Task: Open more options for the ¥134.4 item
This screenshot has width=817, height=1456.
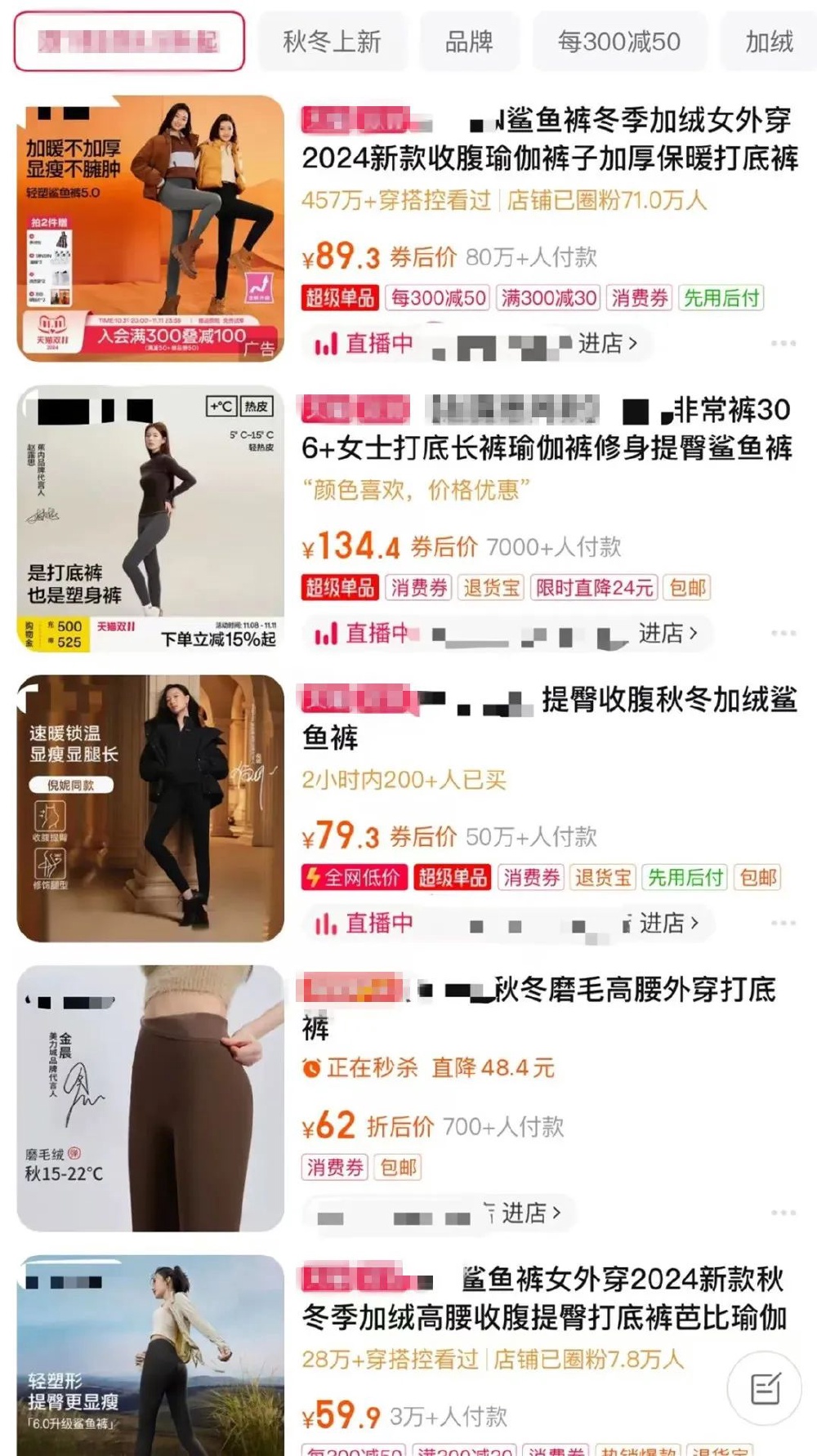Action: [783, 634]
